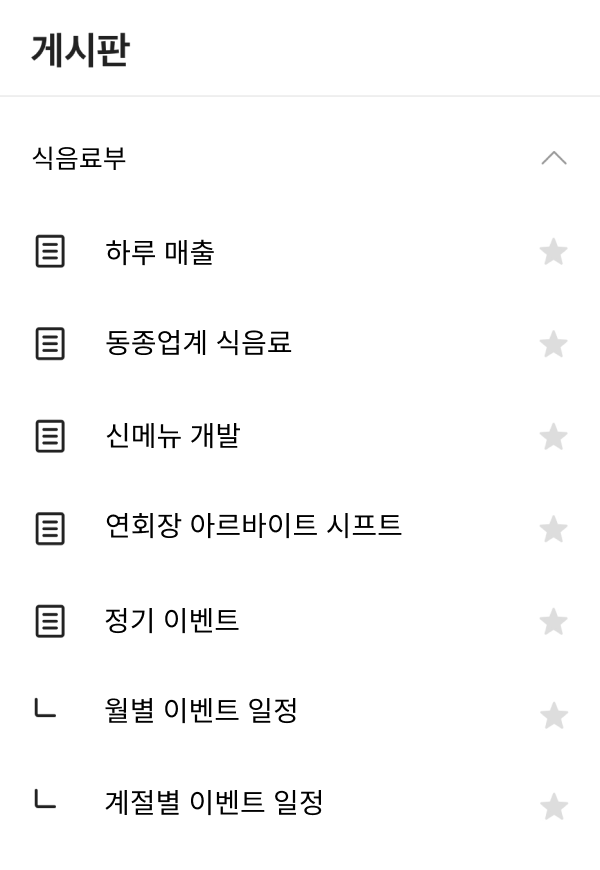Star the 연회장 아르바이트 시프트 board
Screen dimensions: 600x870
click(553, 529)
